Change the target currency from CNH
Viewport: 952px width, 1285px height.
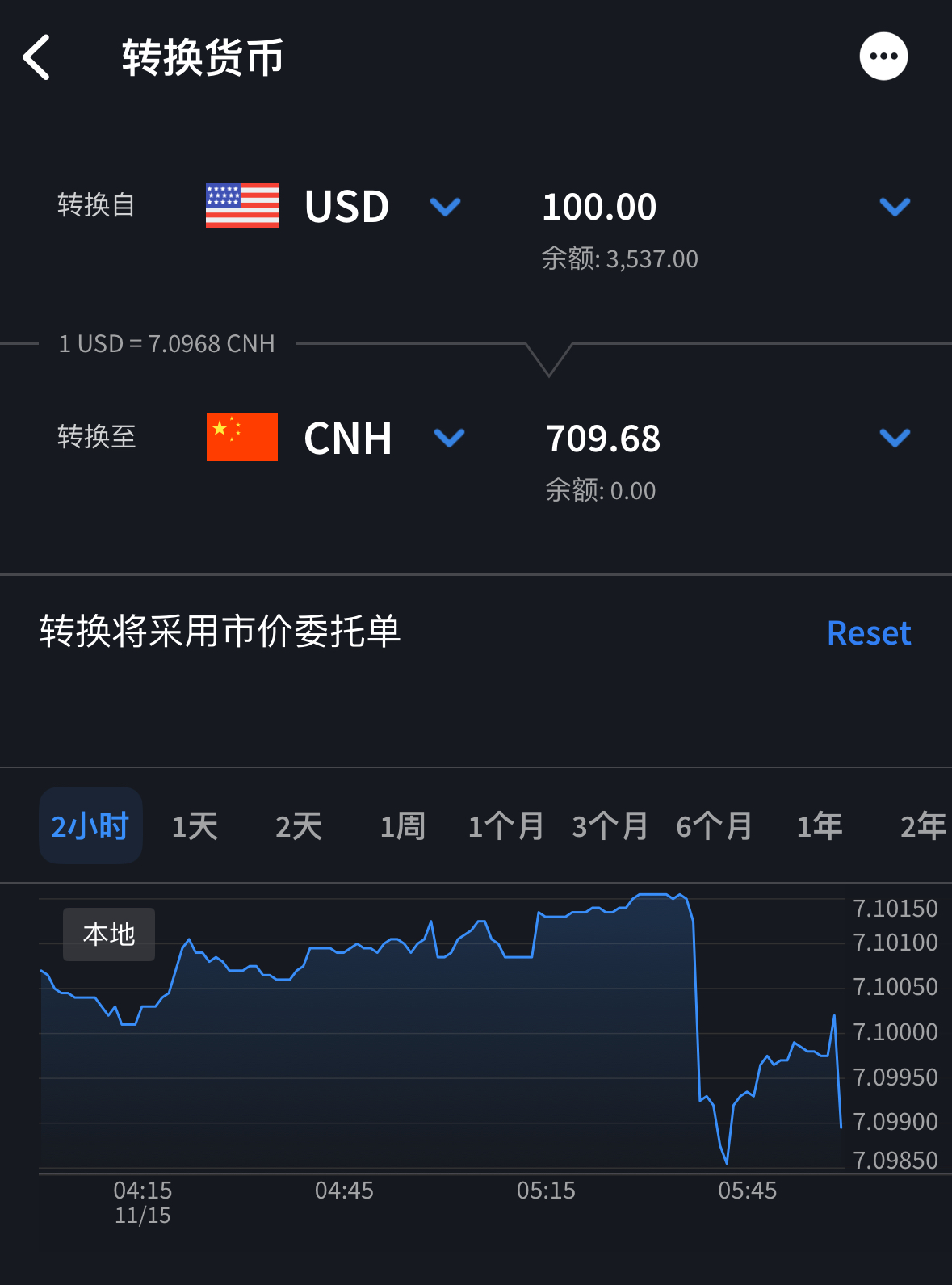click(x=348, y=439)
